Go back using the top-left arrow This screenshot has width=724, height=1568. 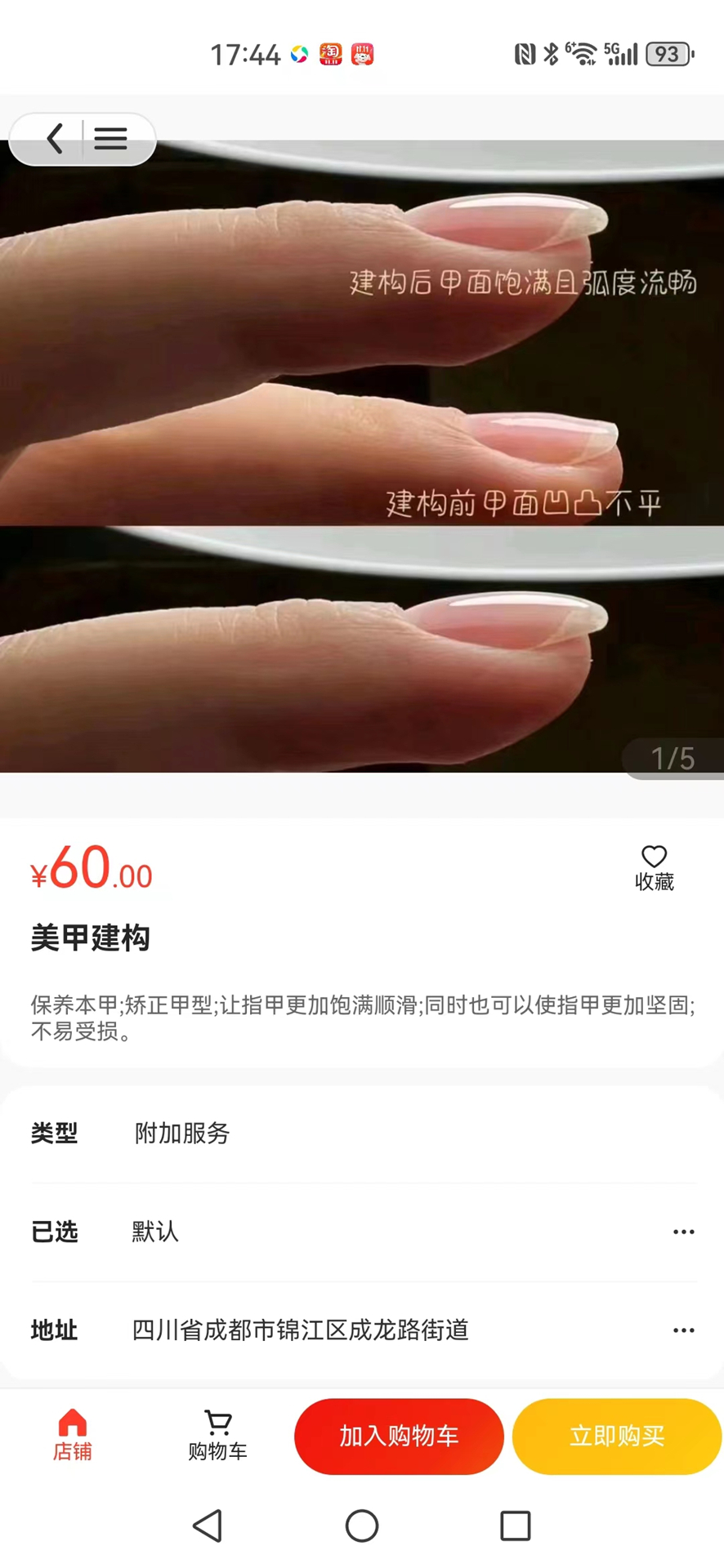pyautogui.click(x=54, y=139)
